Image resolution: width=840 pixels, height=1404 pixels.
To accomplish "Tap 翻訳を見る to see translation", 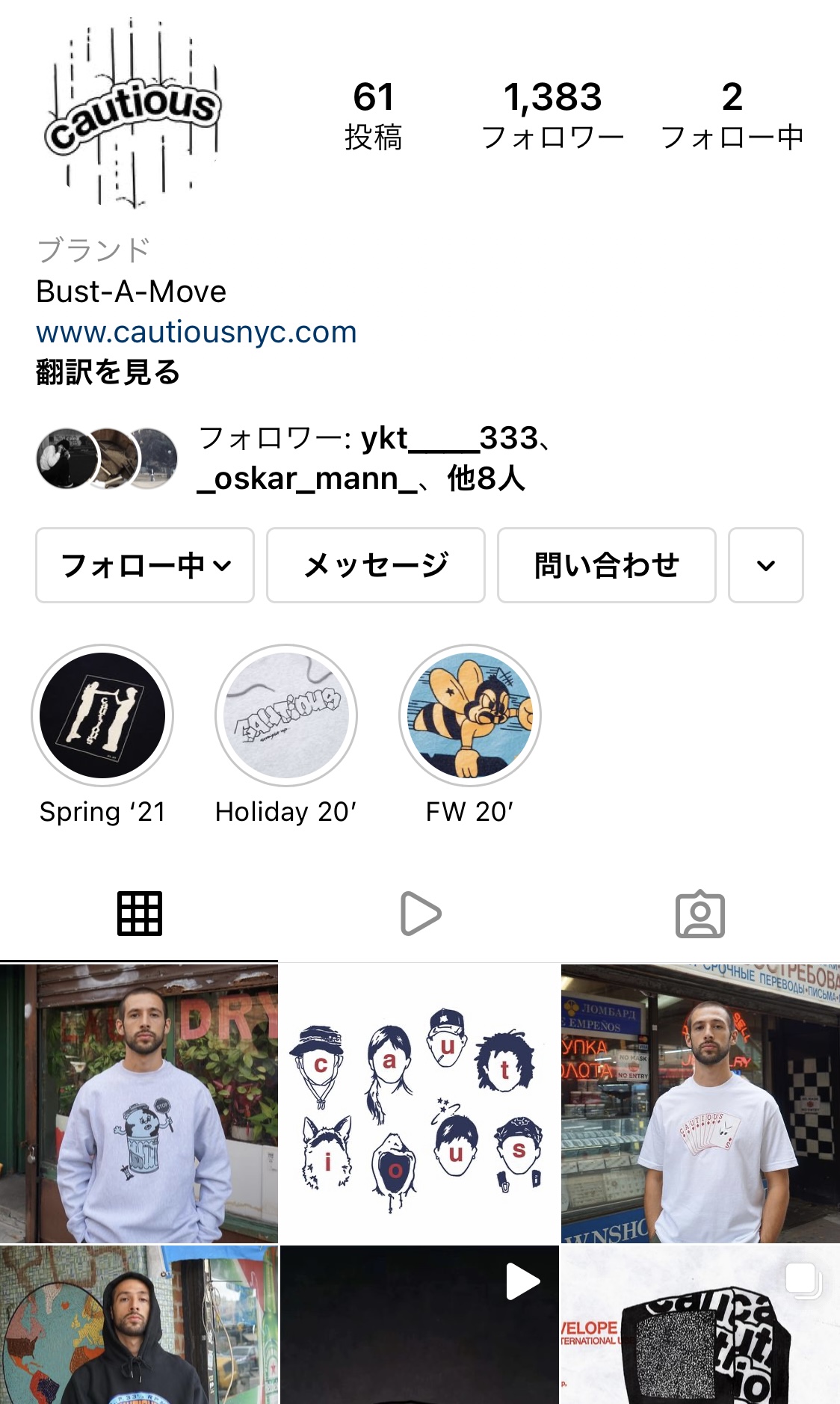I will [108, 372].
